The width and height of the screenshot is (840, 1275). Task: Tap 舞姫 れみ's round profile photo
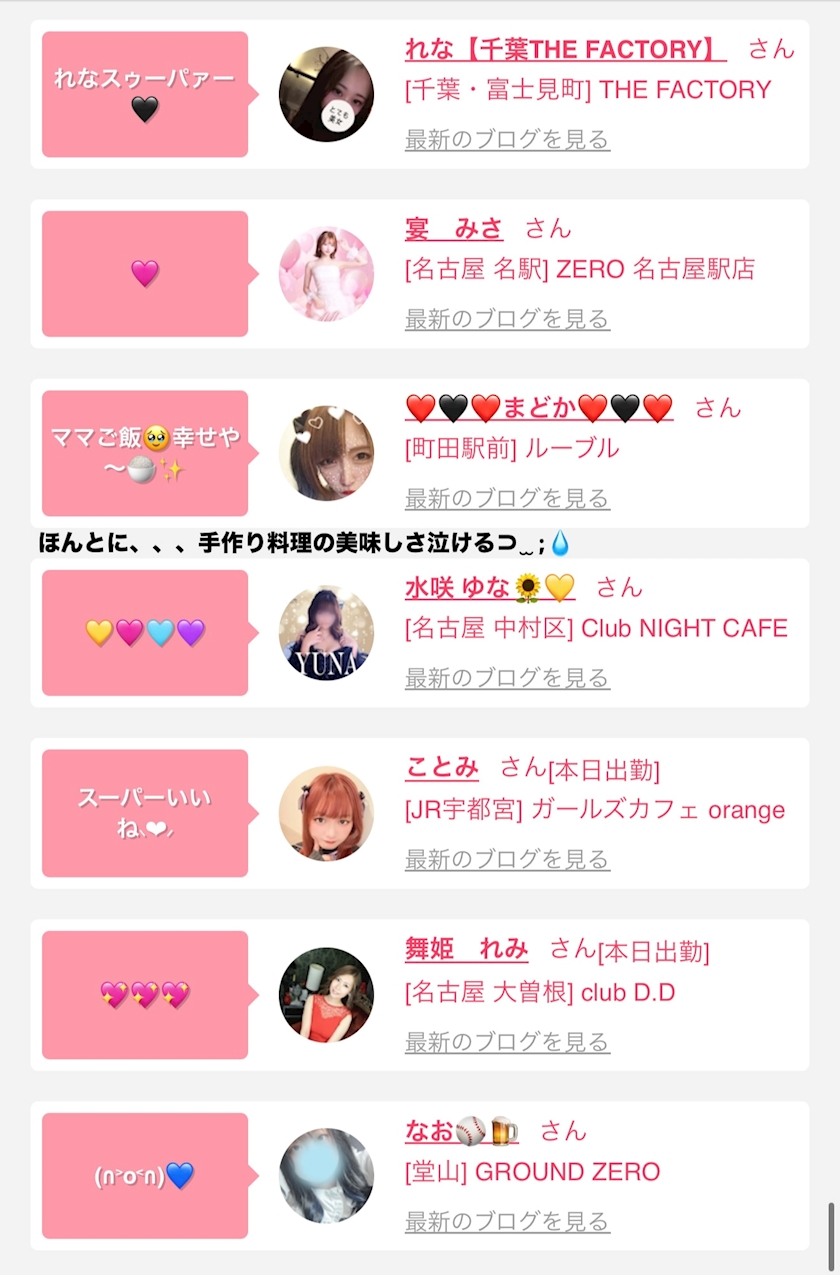326,995
